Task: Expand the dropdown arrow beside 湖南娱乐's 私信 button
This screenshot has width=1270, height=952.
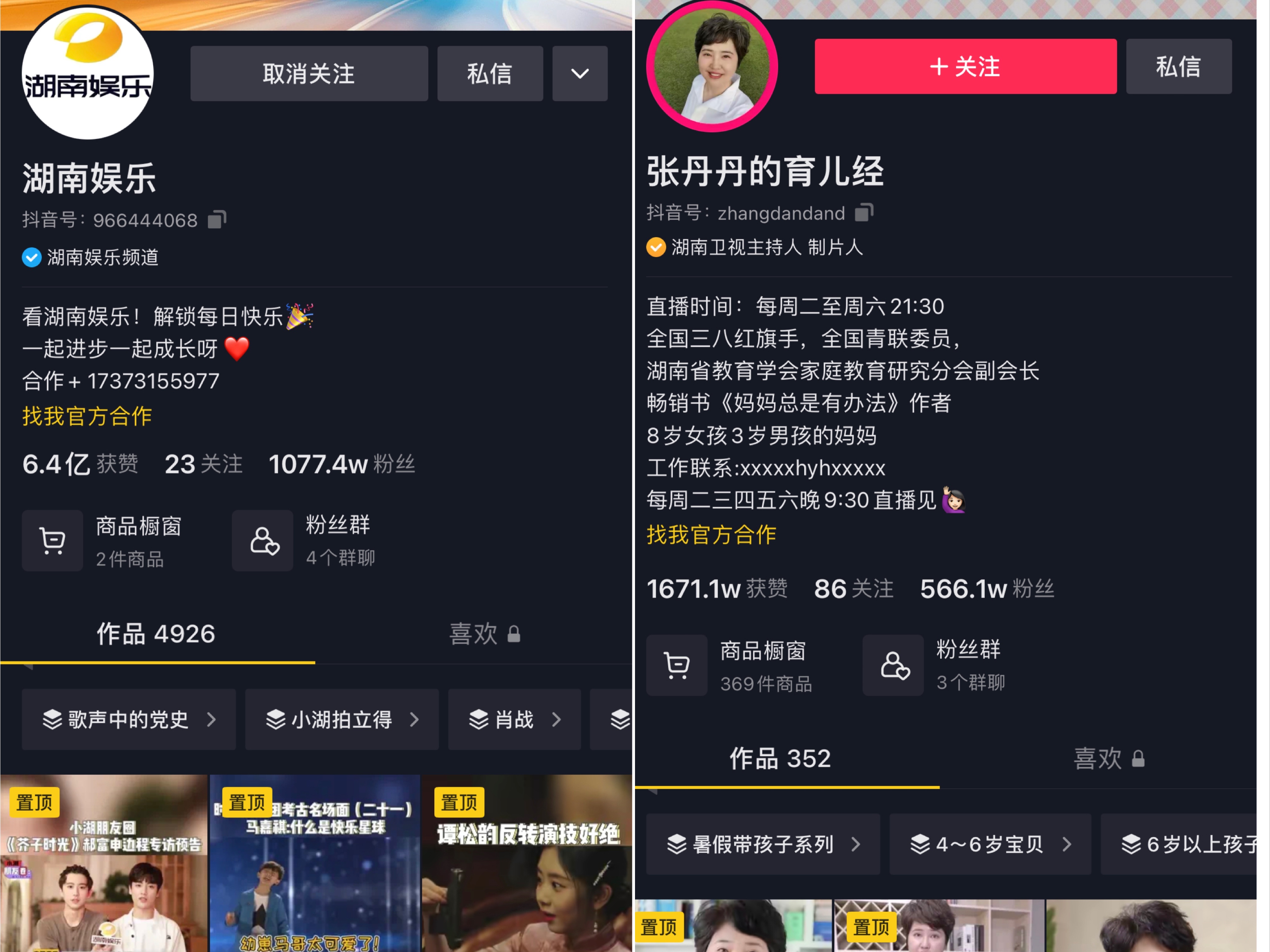Action: pos(579,73)
